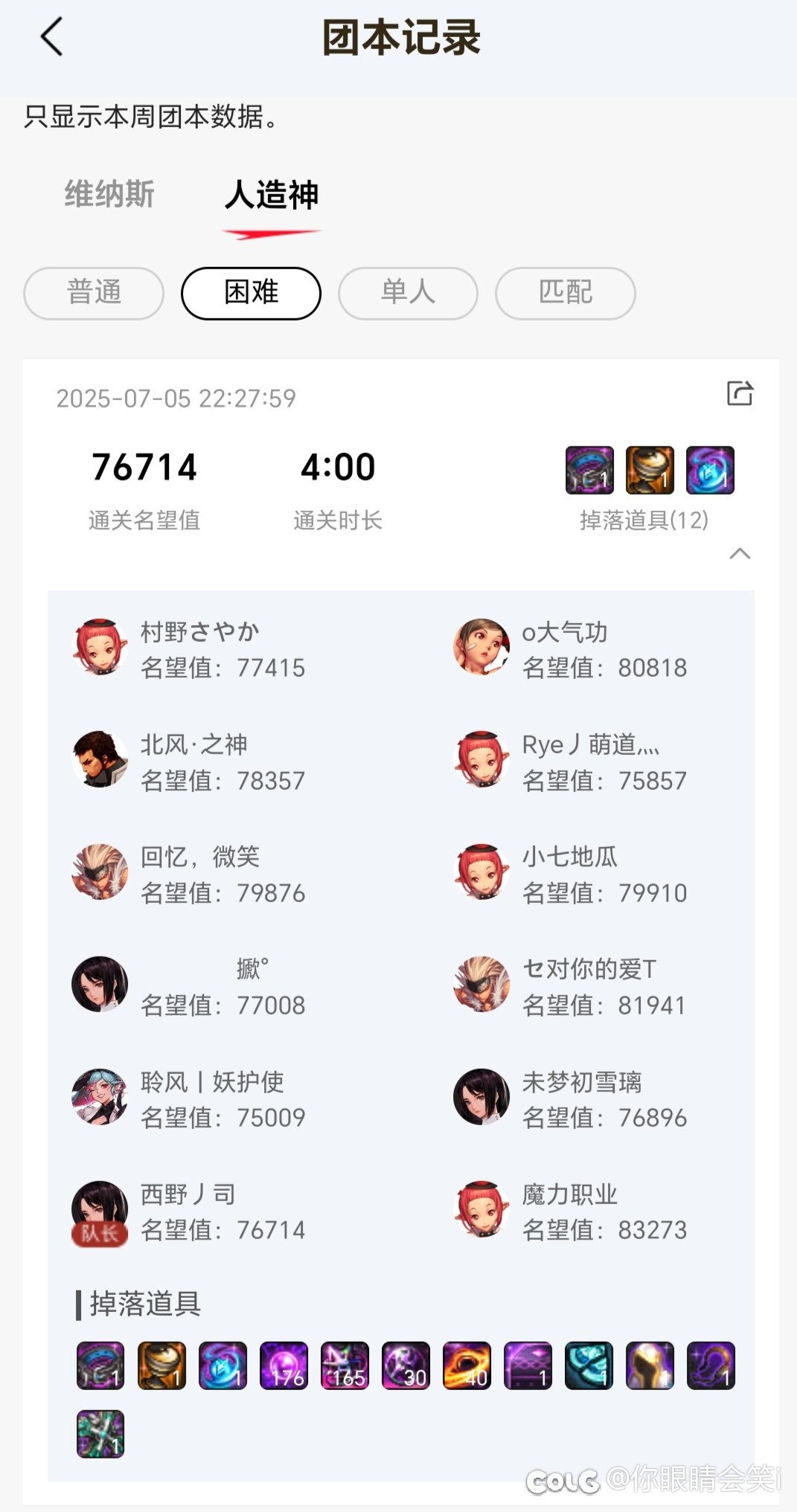Select the 困难 difficulty chip
The height and width of the screenshot is (1512, 797).
coord(251,293)
